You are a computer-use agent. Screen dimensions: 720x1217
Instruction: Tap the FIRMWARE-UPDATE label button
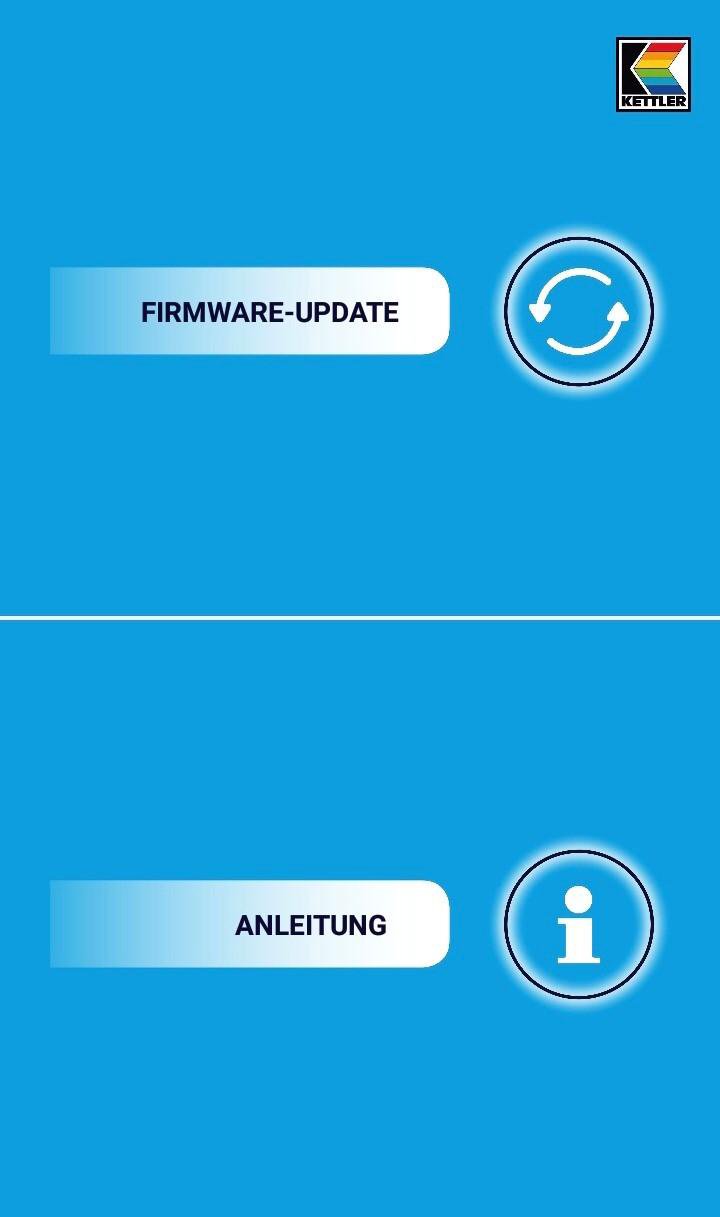coord(250,311)
